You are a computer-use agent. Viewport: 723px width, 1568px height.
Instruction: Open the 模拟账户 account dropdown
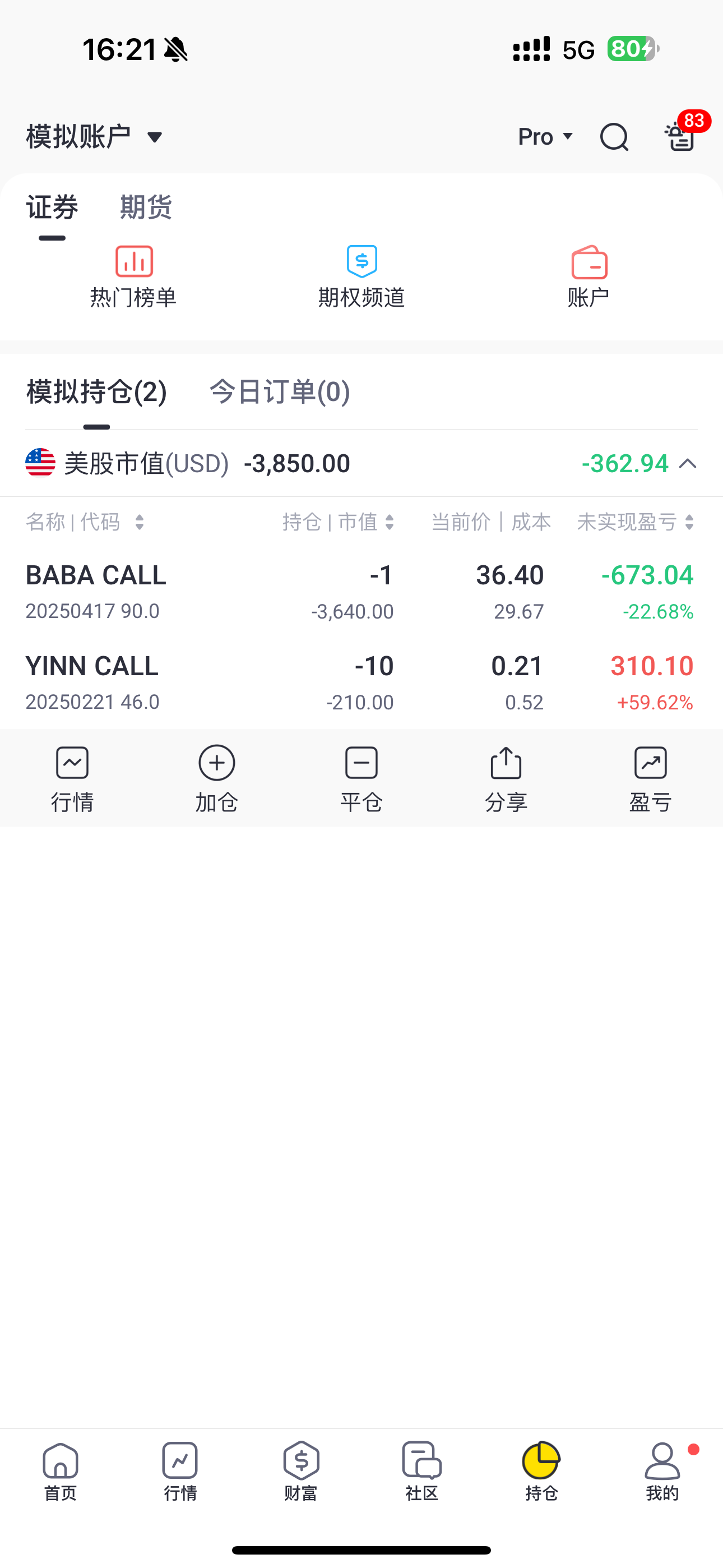point(95,136)
